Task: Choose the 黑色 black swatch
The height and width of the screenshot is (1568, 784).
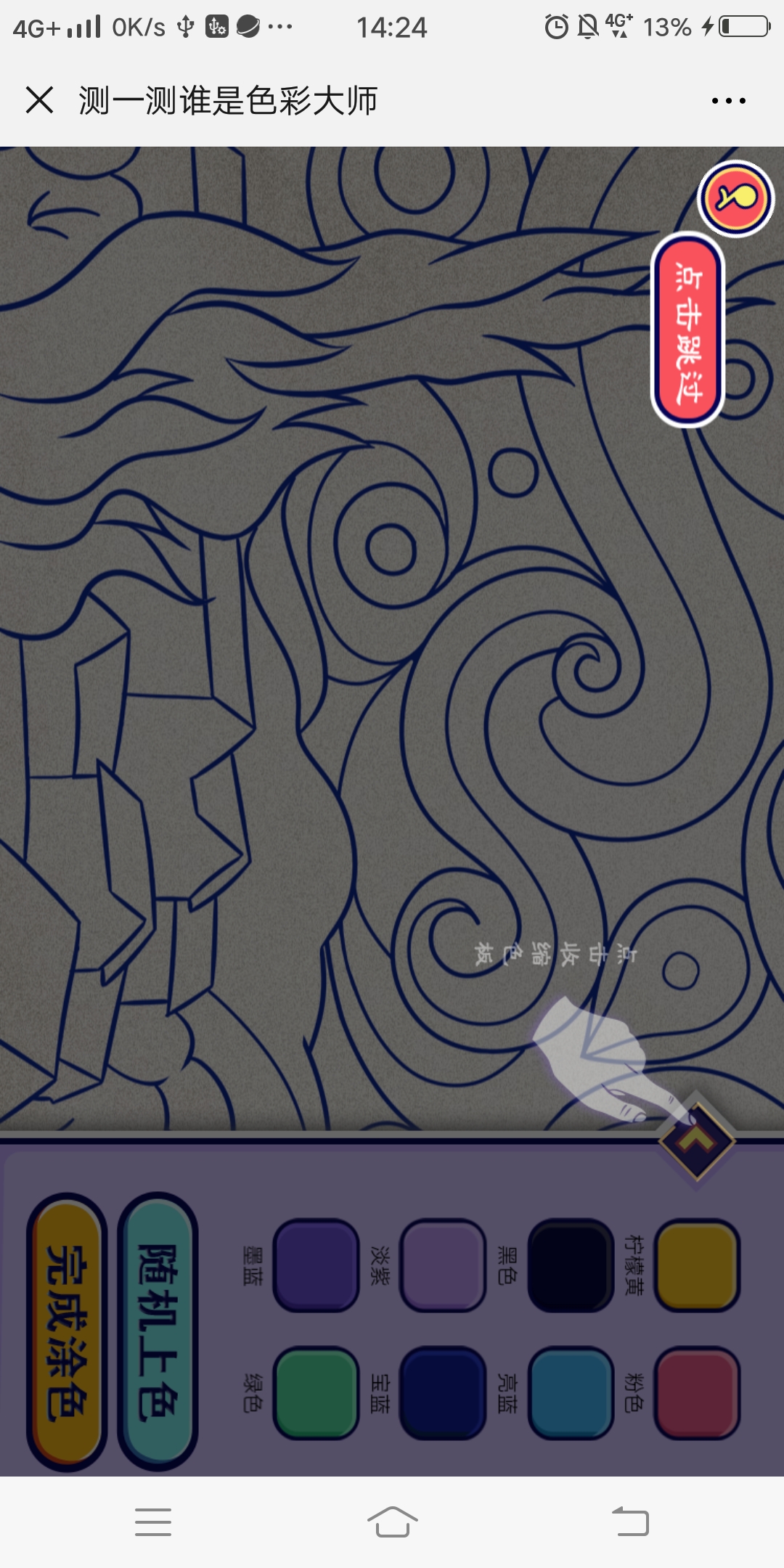Action: (571, 1265)
